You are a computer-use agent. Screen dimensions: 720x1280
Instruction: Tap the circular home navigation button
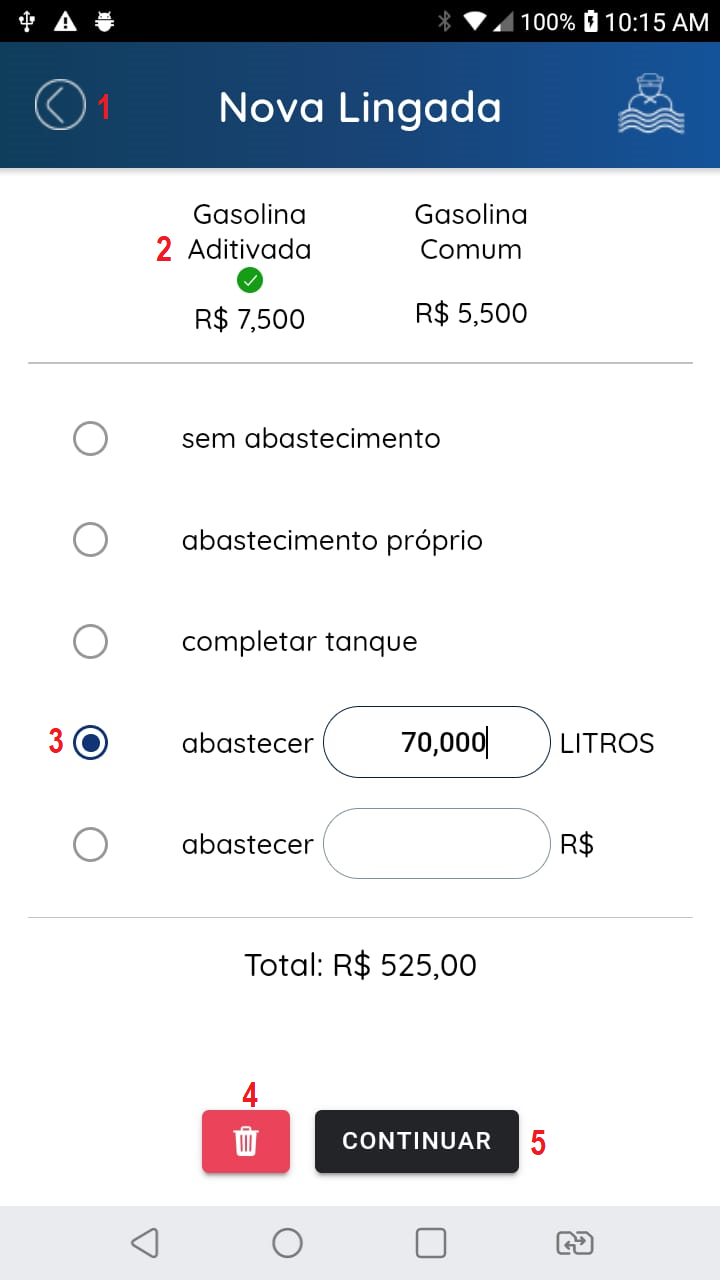tap(287, 1242)
